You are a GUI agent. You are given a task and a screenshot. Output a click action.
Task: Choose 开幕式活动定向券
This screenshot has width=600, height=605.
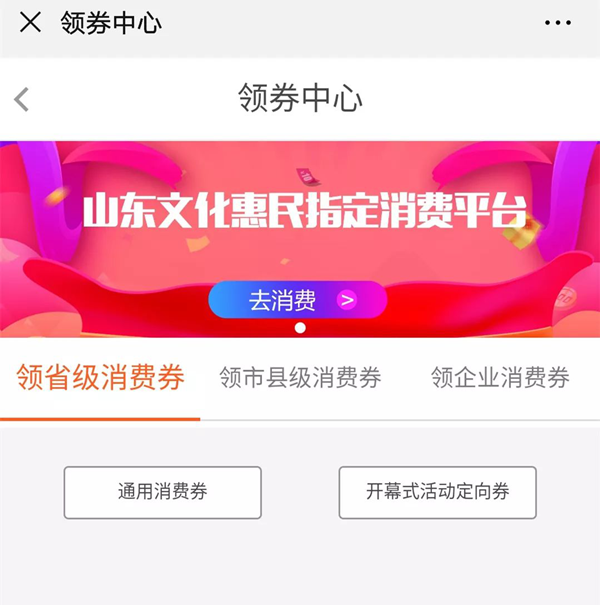437,492
